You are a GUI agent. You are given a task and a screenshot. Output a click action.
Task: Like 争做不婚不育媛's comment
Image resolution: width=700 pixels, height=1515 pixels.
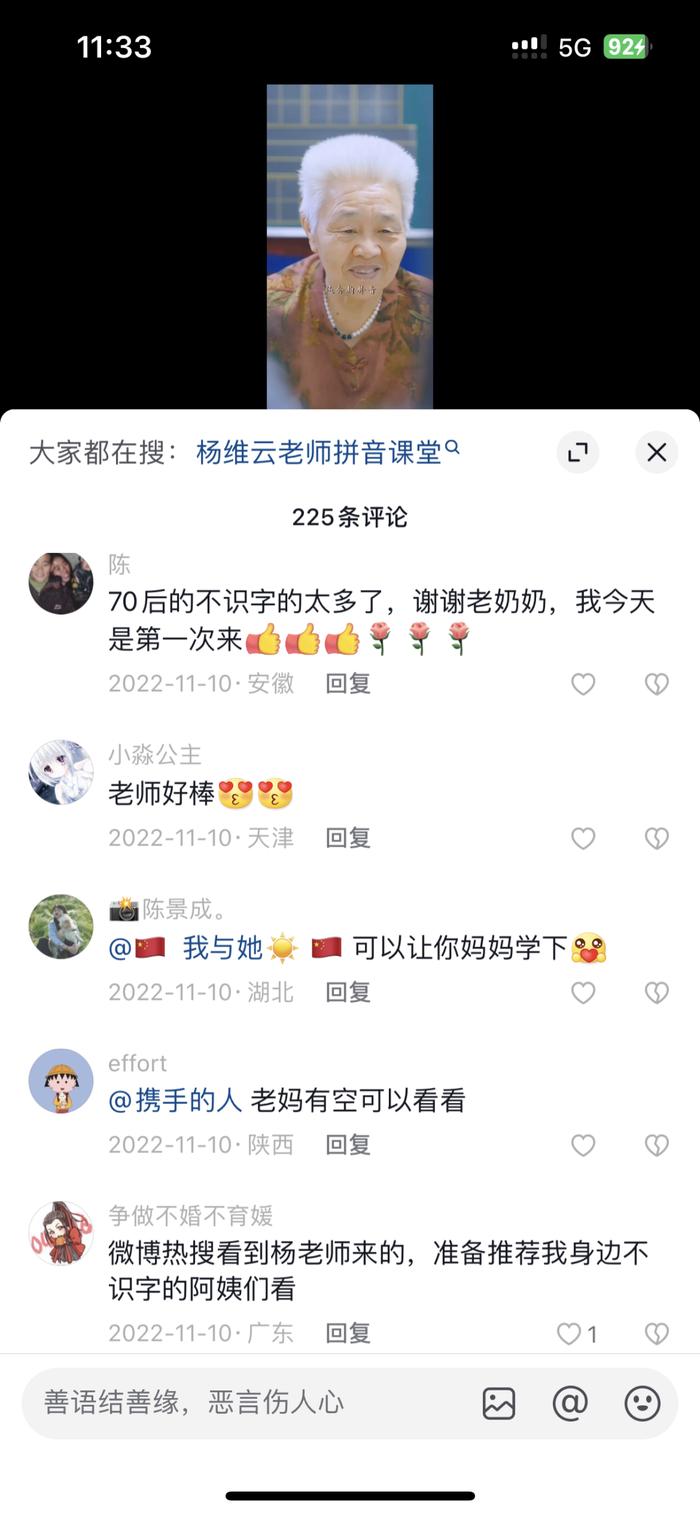[x=570, y=1333]
